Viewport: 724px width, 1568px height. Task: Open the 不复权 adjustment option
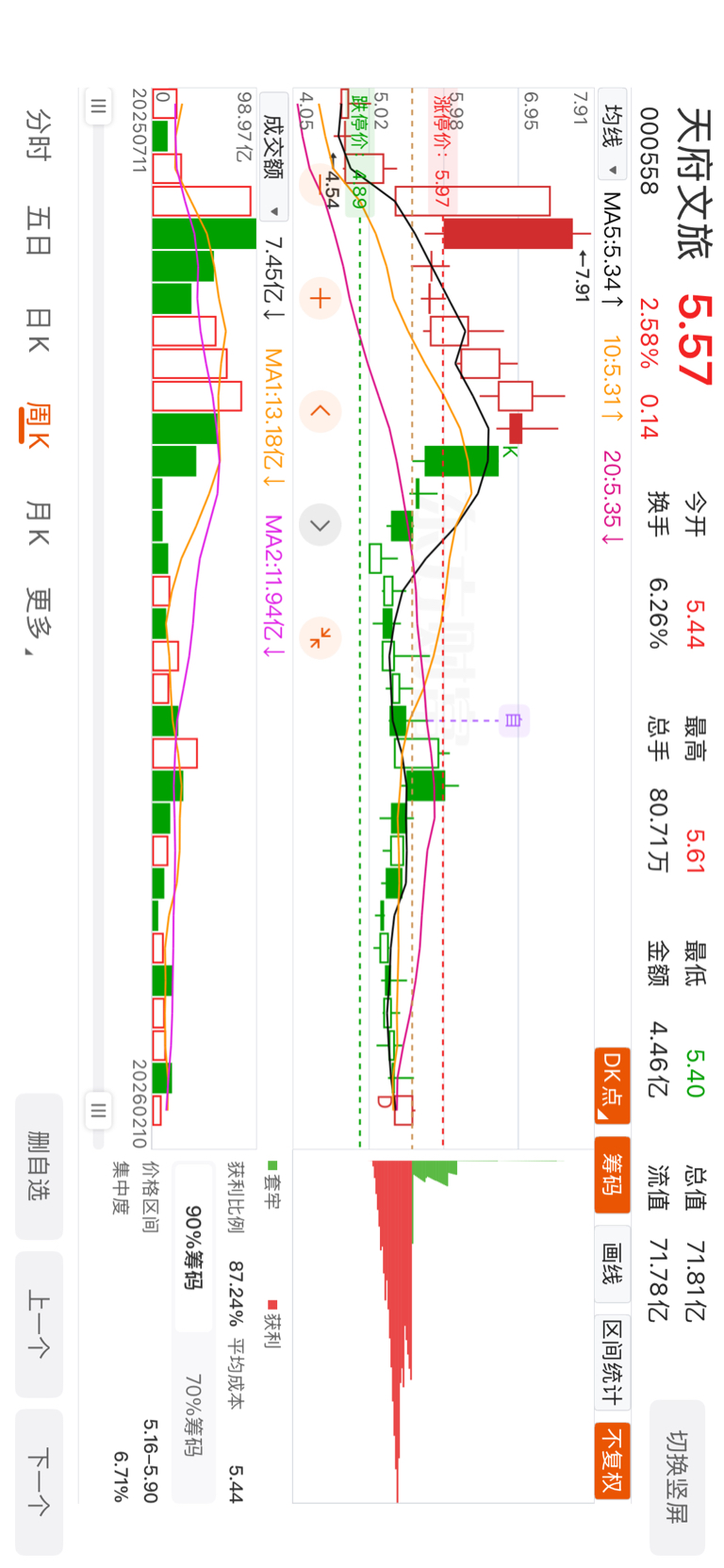(613, 1461)
